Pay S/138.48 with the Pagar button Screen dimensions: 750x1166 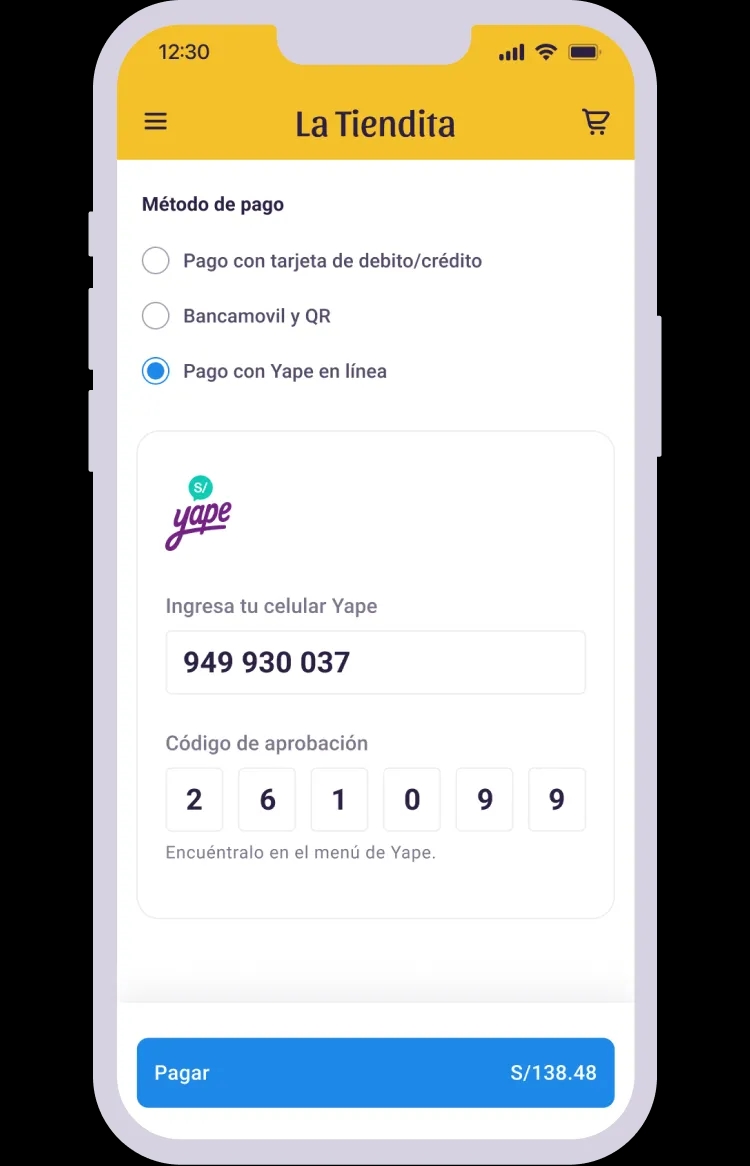pyautogui.click(x=375, y=1072)
